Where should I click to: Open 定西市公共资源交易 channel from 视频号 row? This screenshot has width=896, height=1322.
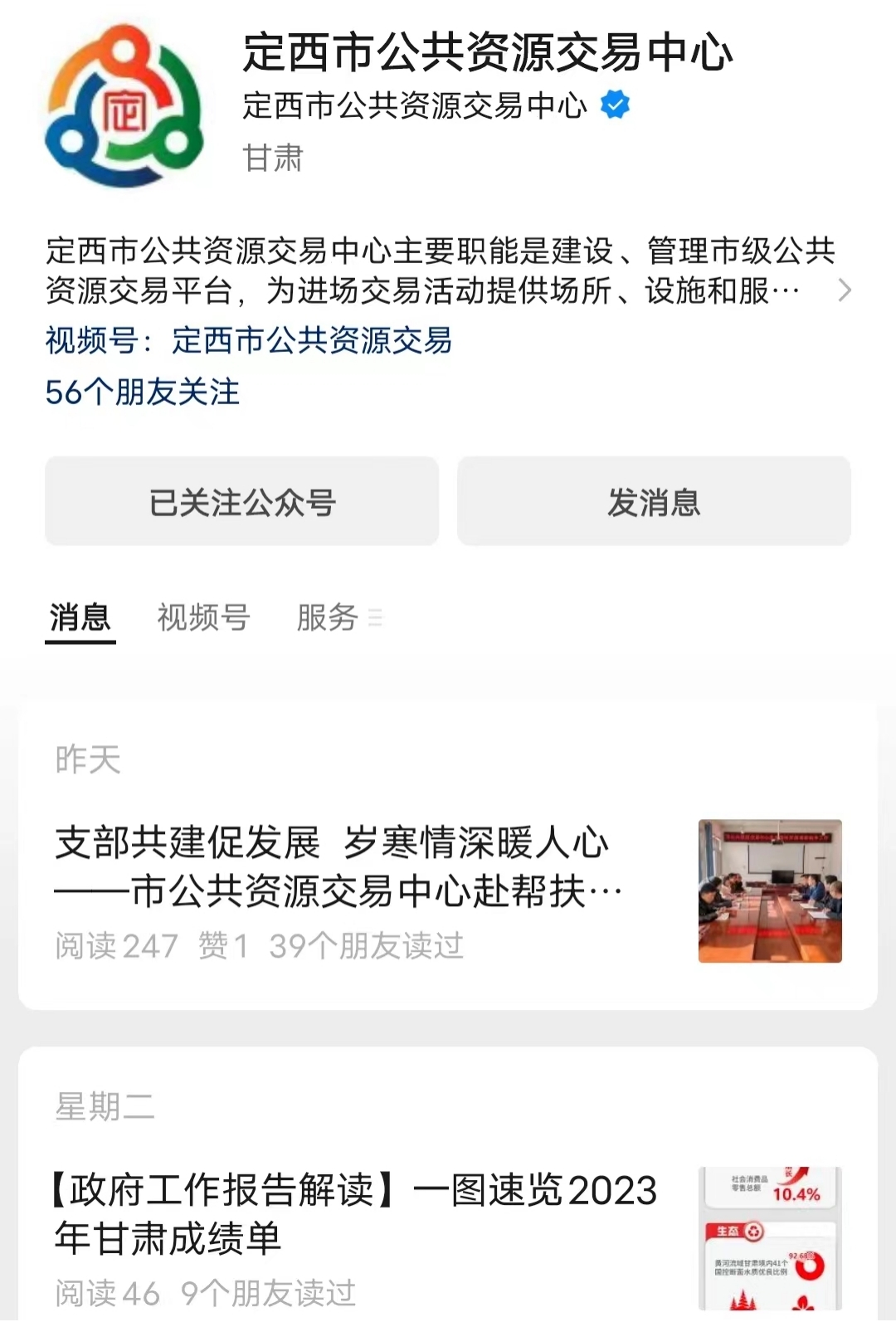pyautogui.click(x=311, y=344)
